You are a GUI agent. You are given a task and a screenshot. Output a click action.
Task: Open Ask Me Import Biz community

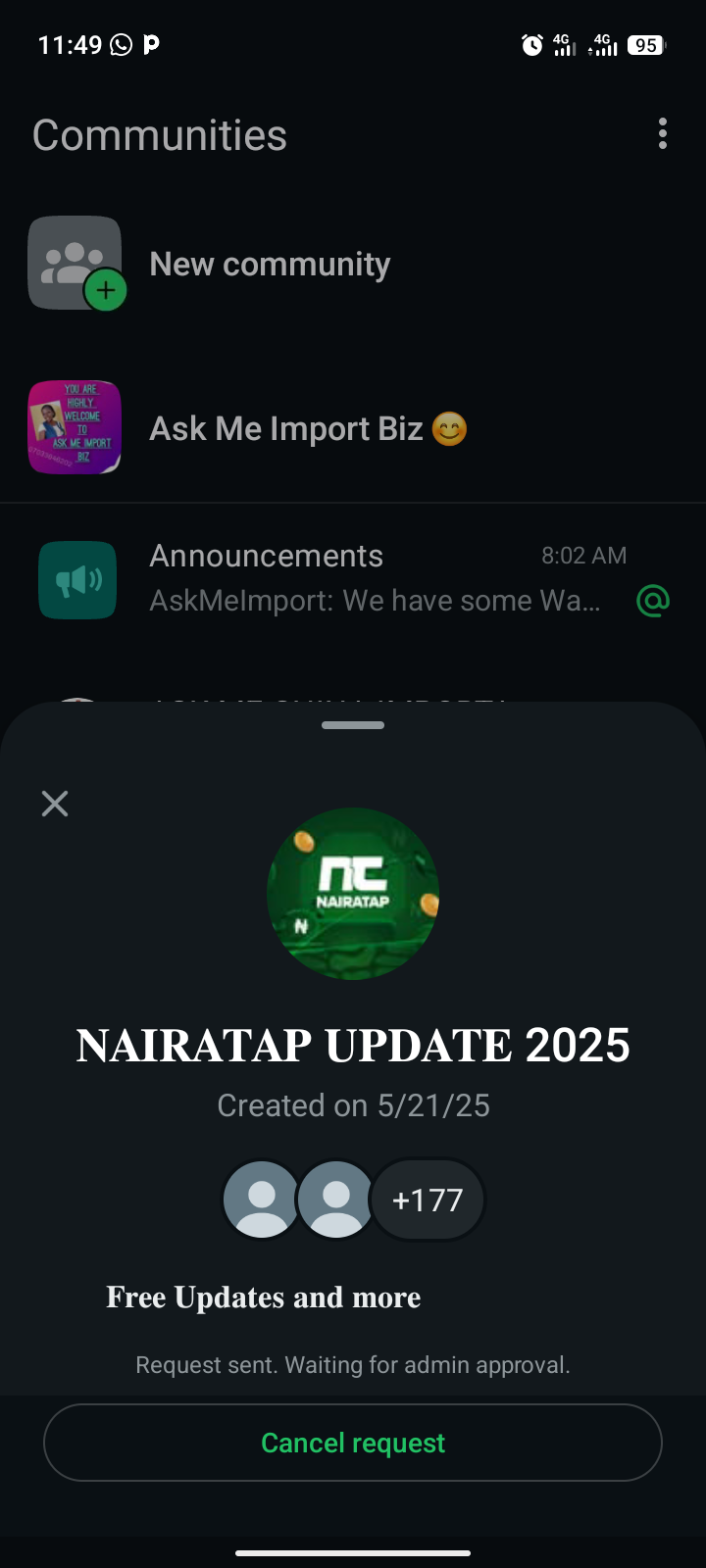(284, 428)
